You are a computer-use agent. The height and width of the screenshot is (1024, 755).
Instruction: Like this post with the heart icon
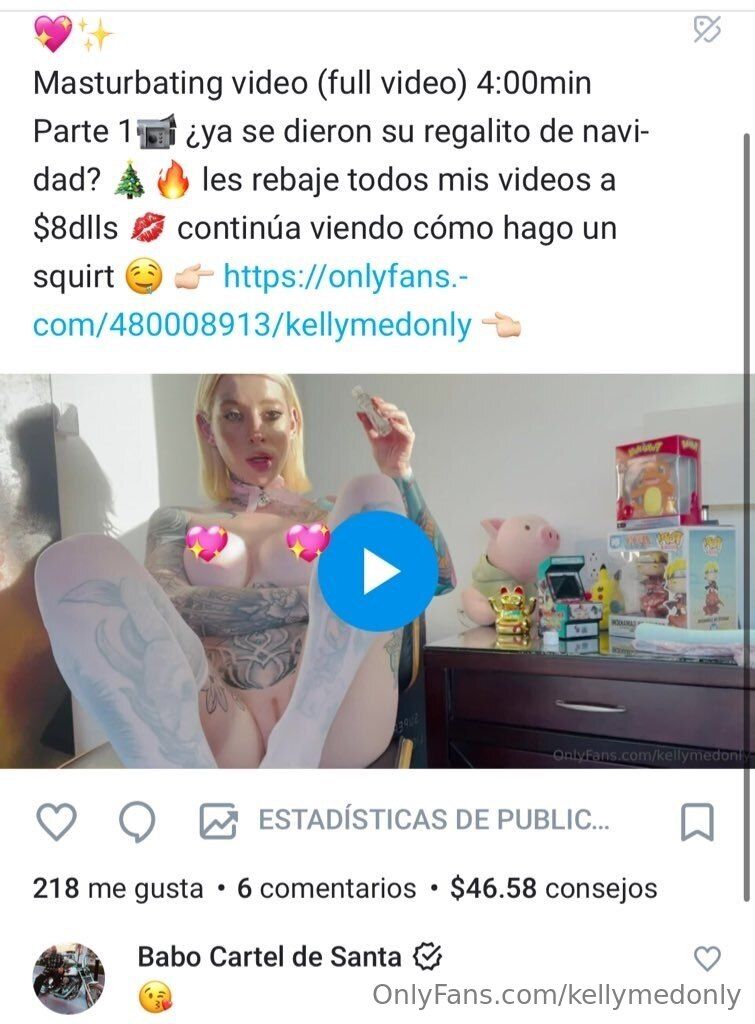(56, 822)
